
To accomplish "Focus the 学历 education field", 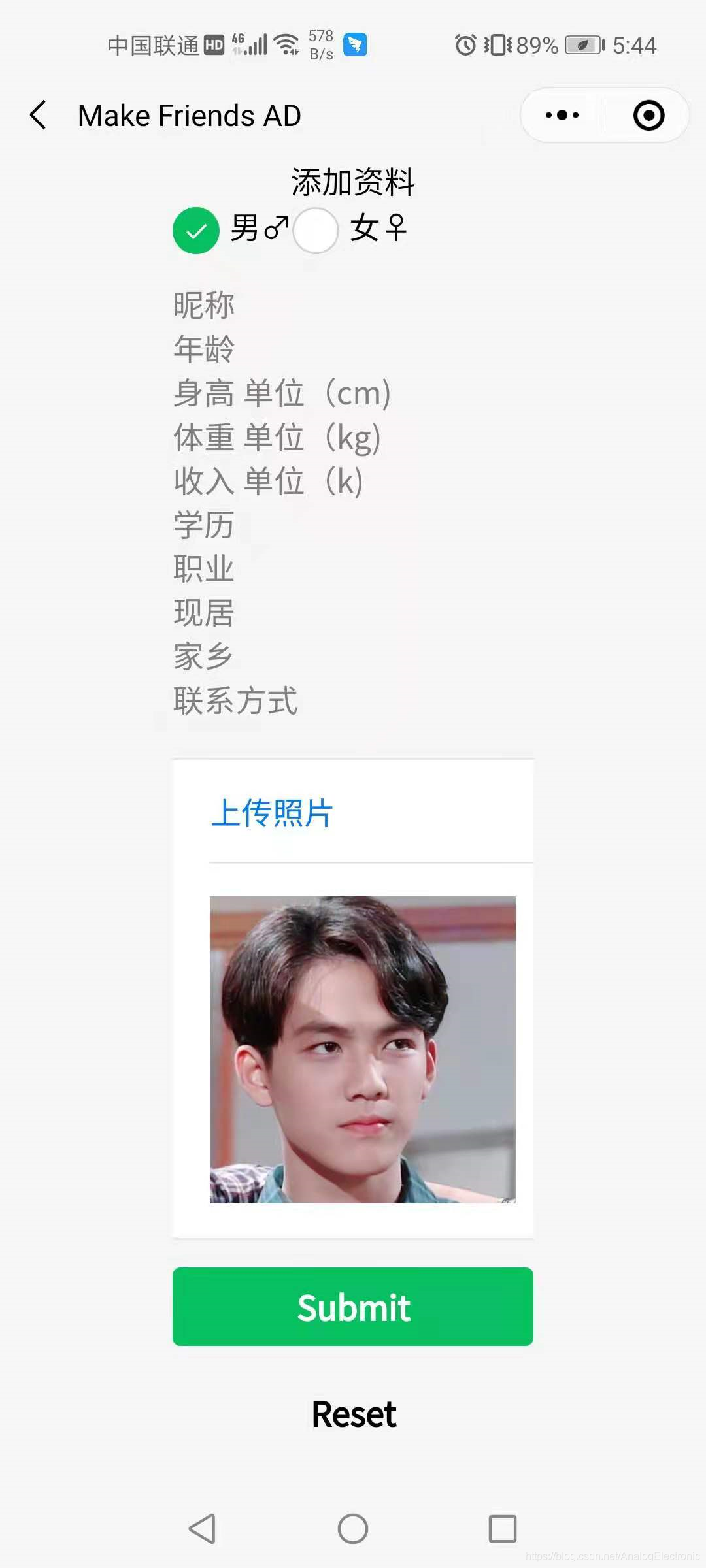I will coord(353,525).
